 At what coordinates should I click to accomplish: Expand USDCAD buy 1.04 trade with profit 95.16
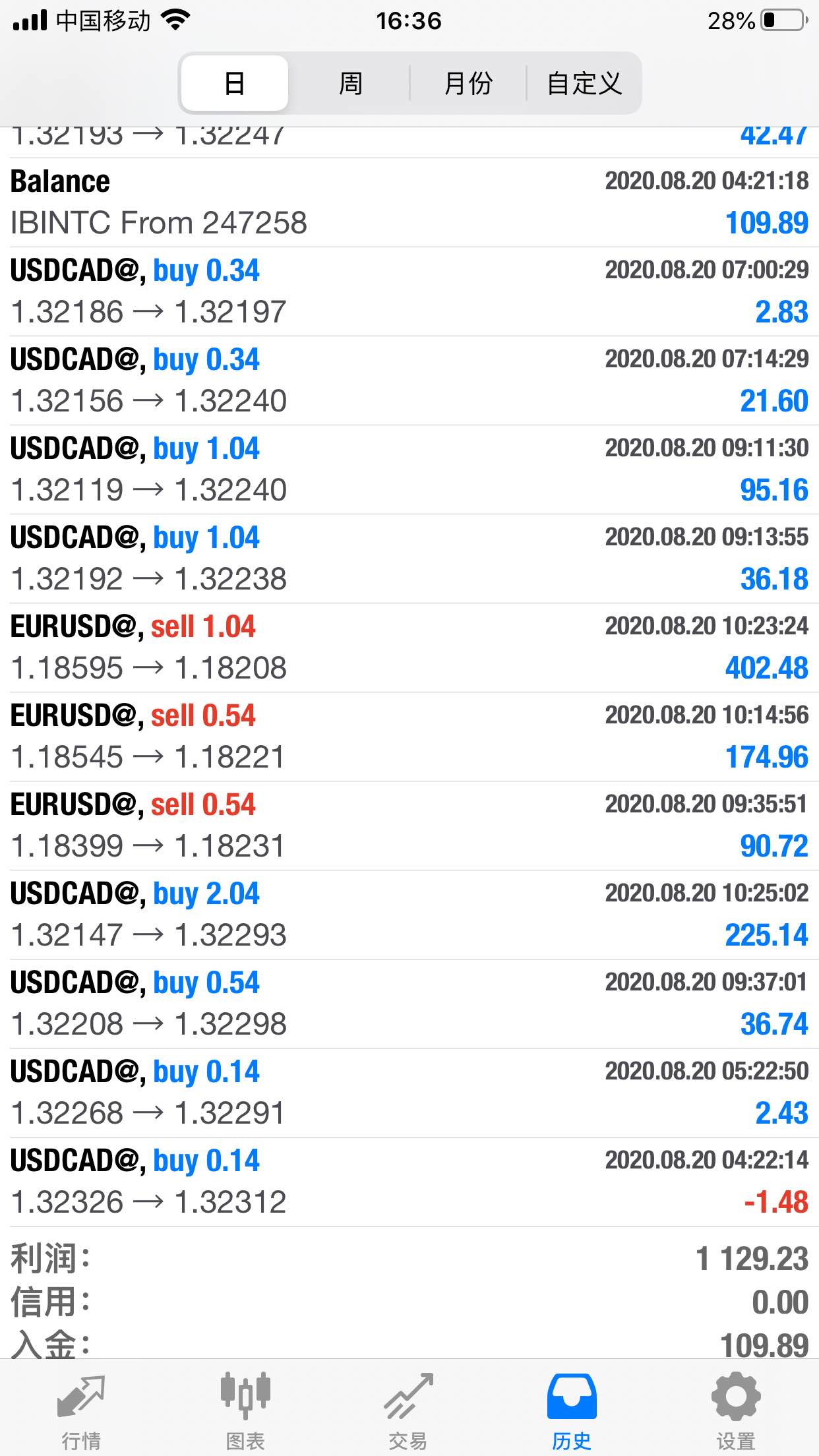point(409,470)
